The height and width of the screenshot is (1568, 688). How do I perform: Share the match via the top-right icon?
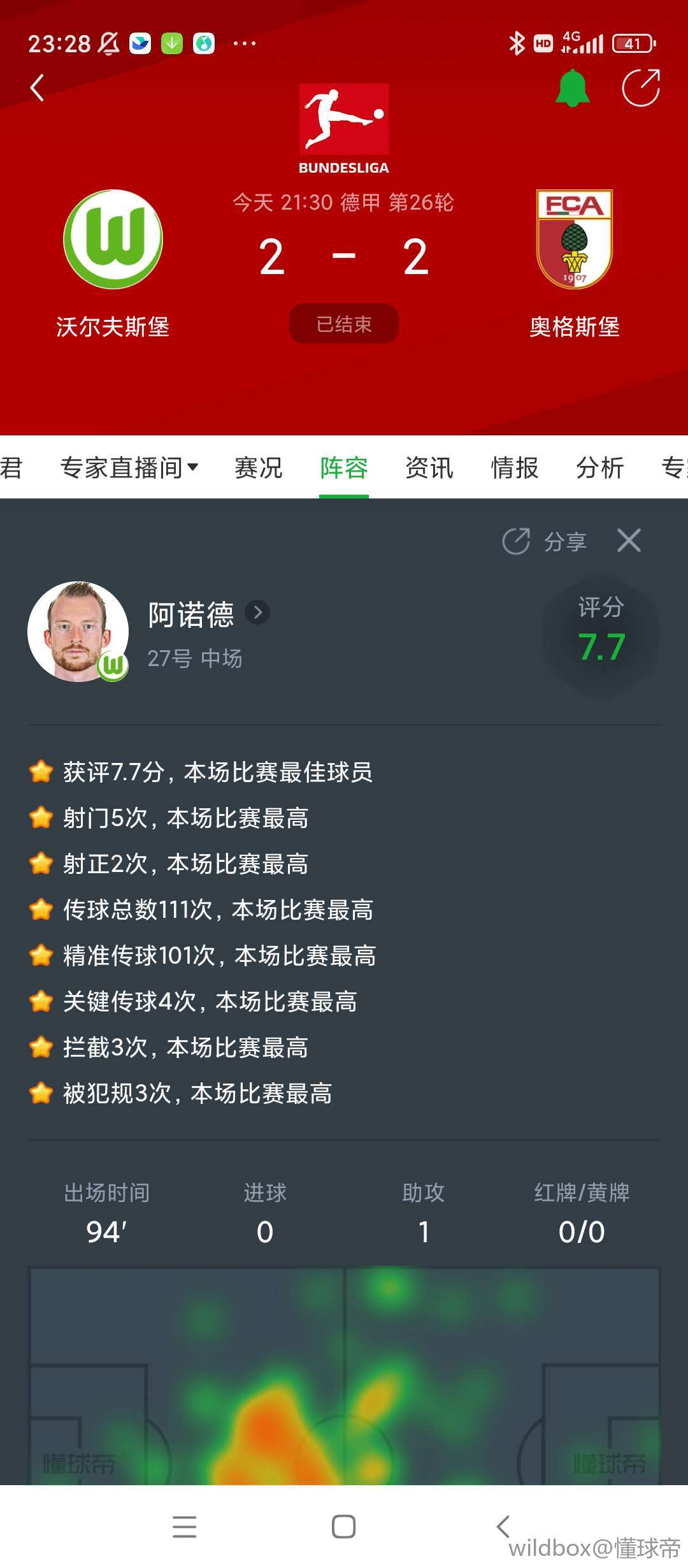pos(640,88)
